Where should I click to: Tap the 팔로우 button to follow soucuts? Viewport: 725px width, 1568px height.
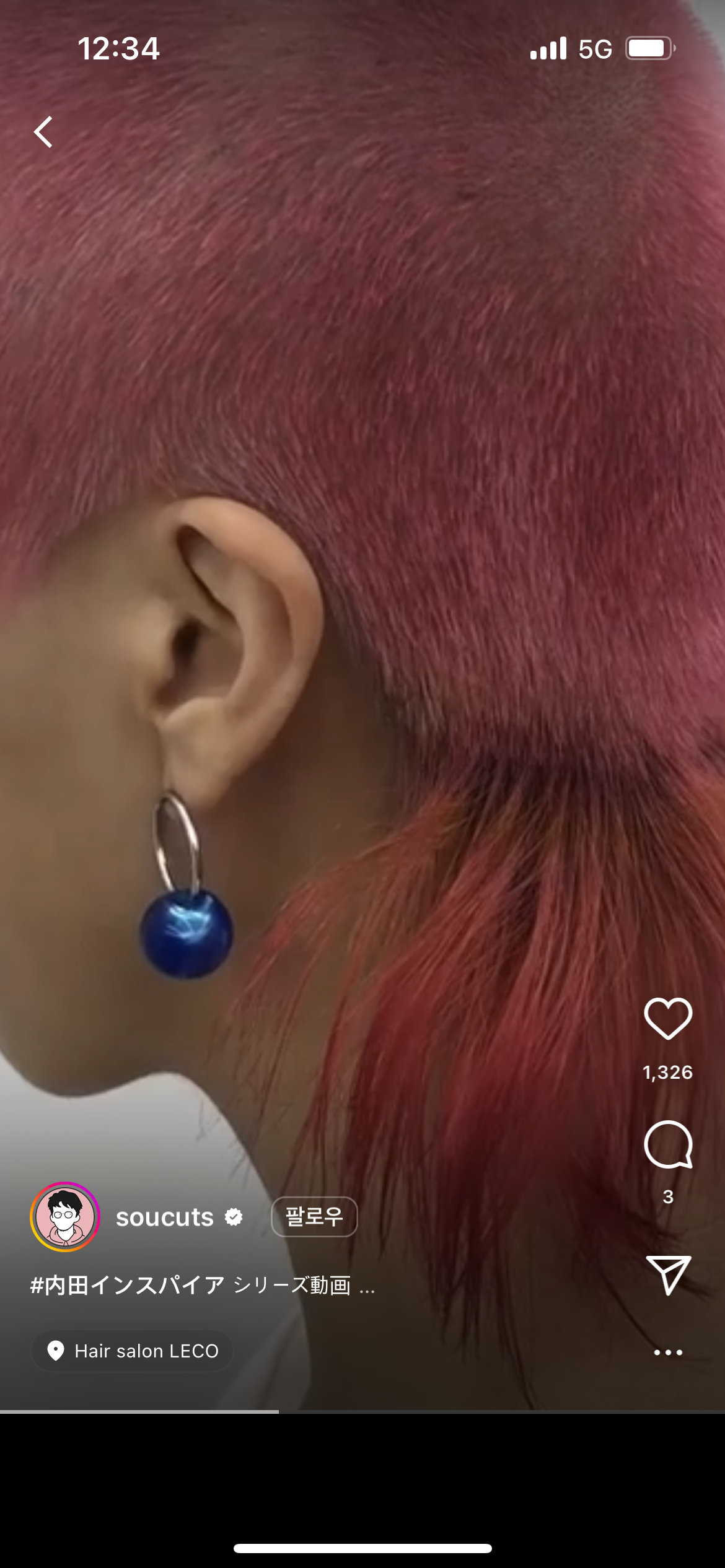click(x=314, y=1217)
